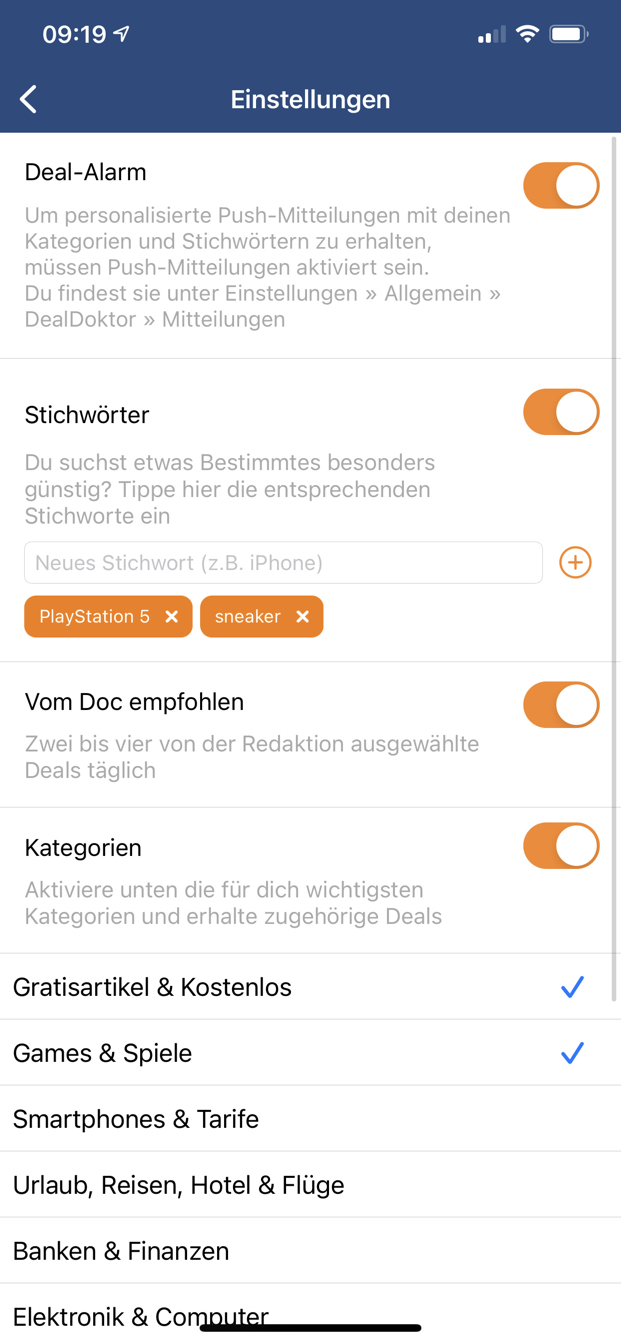Enable Urlaub, Reisen, Hotel & Flüge
This screenshot has width=621, height=1344.
tap(310, 1185)
